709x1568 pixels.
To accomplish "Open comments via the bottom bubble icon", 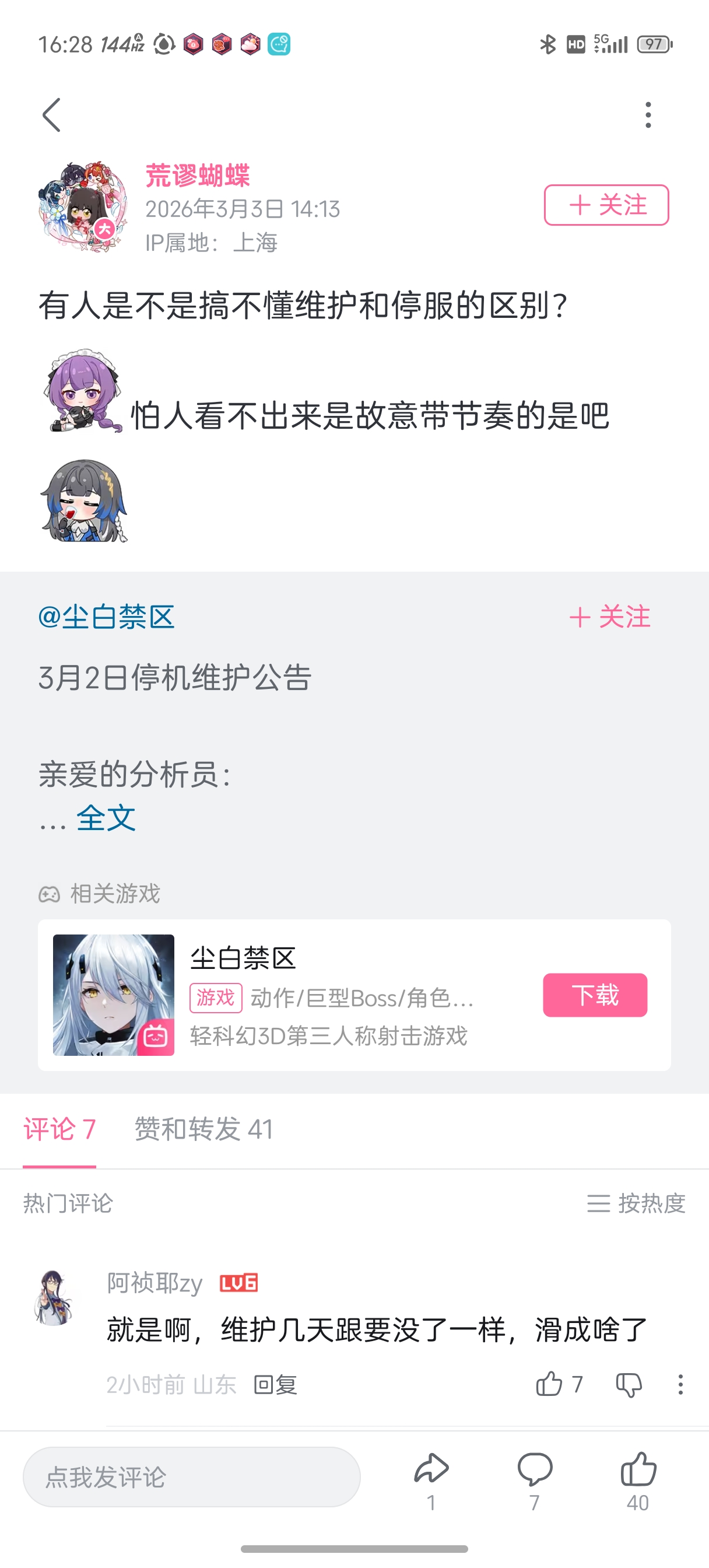I will pyautogui.click(x=535, y=1482).
